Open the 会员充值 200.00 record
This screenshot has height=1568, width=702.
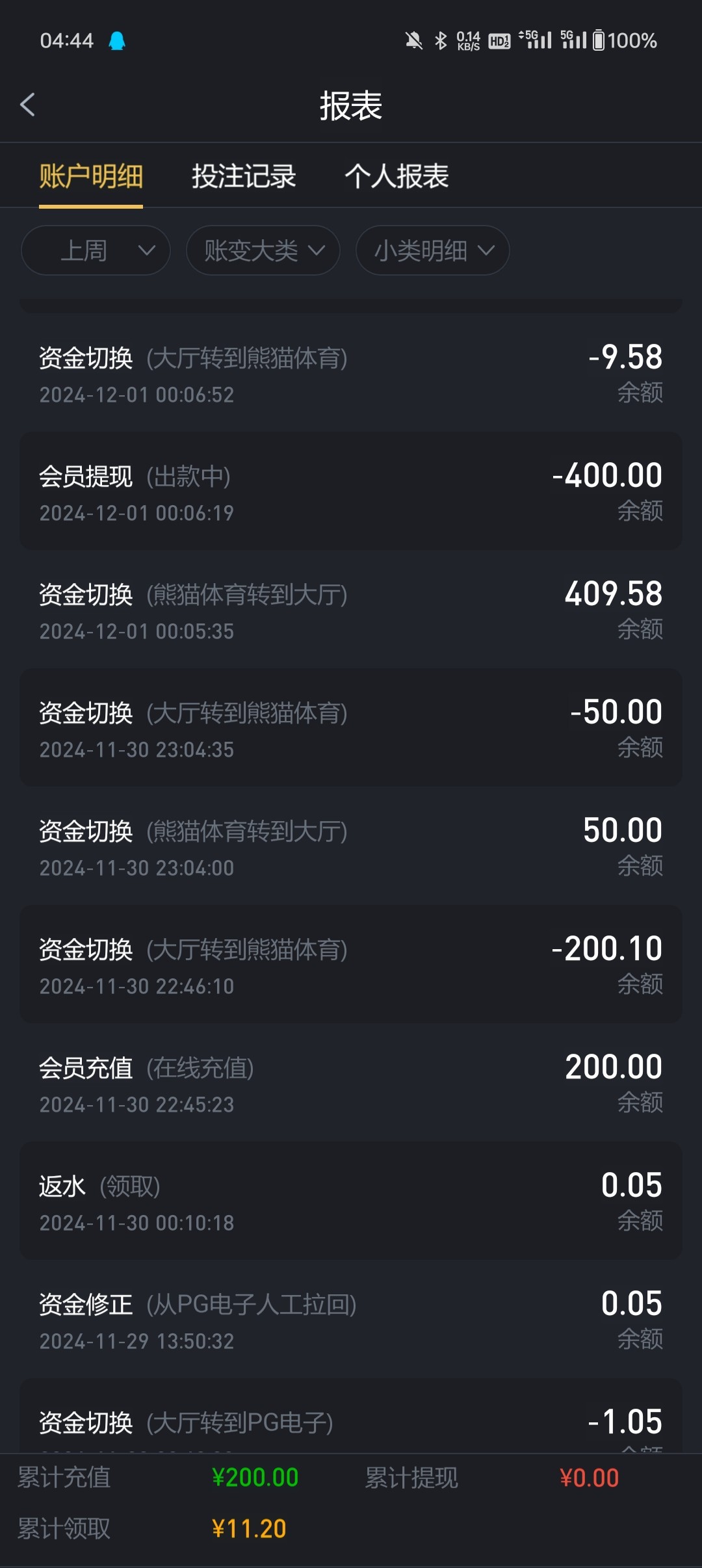pos(351,1083)
